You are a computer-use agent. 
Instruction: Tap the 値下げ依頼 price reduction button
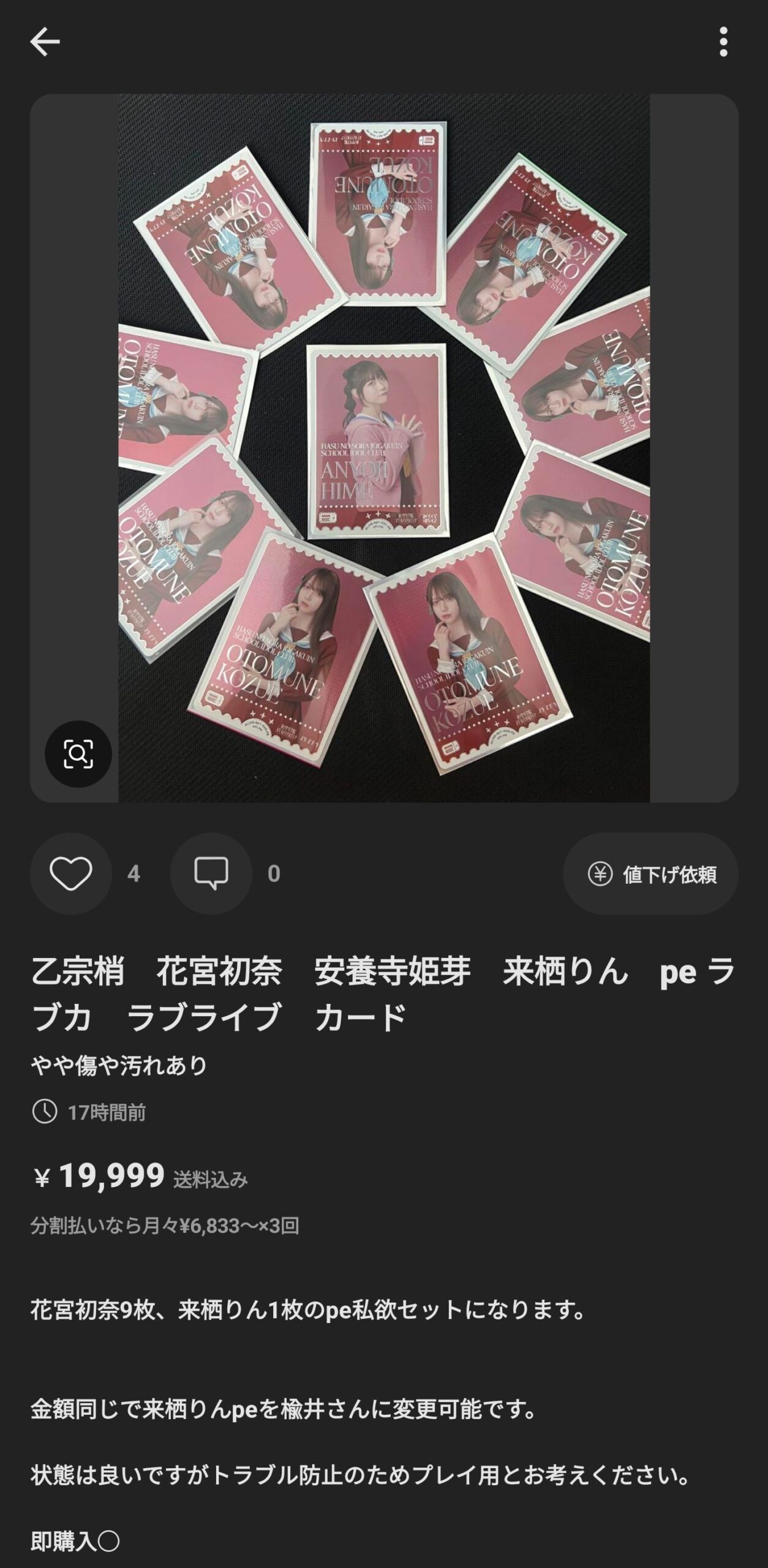click(x=650, y=874)
